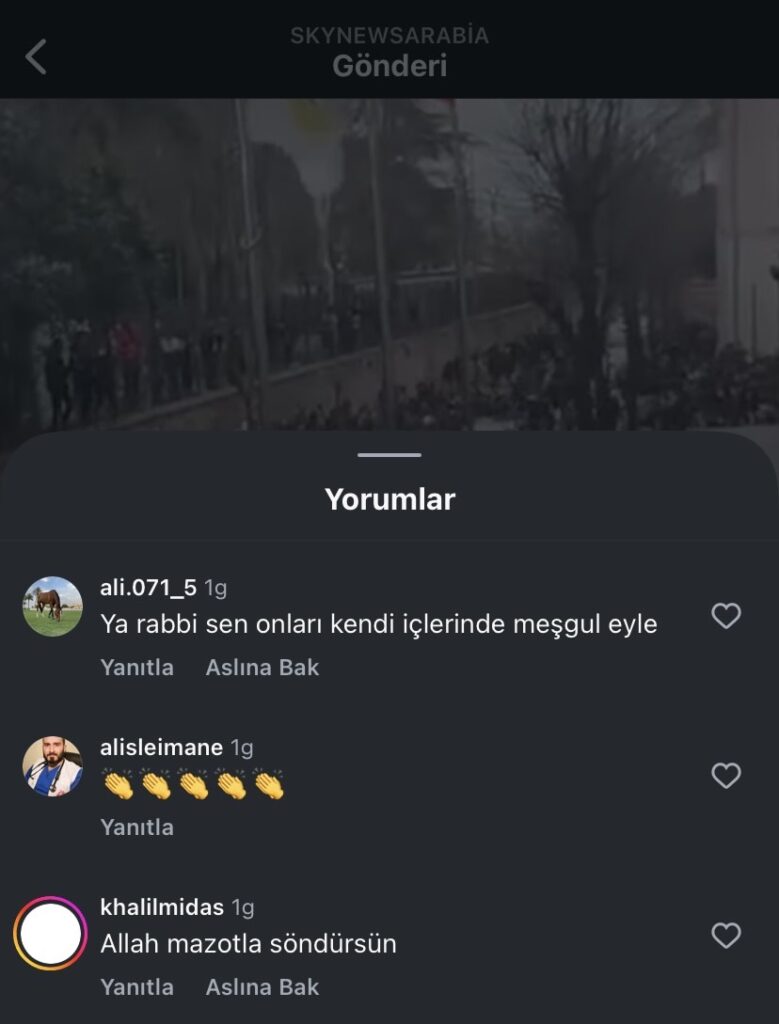Viewport: 779px width, 1024px height.
Task: Go back using the top-left arrow
Action: (x=37, y=57)
